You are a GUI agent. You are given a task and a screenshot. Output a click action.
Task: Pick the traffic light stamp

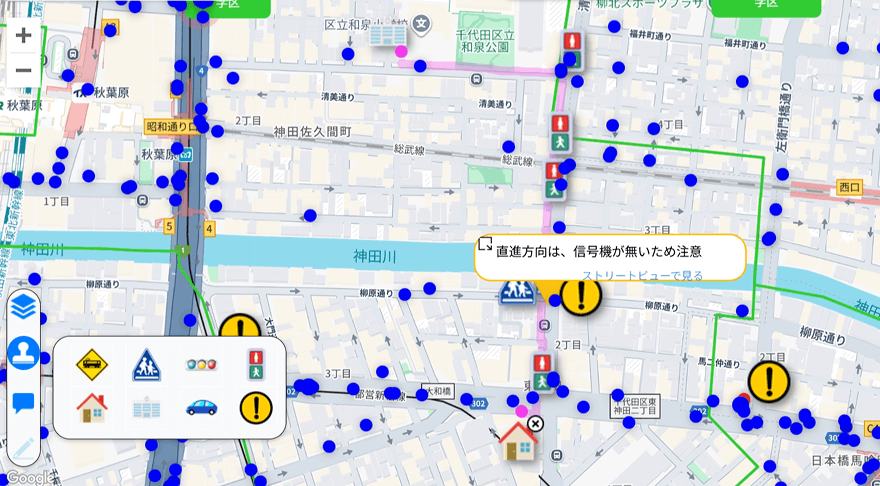pyautogui.click(x=202, y=365)
